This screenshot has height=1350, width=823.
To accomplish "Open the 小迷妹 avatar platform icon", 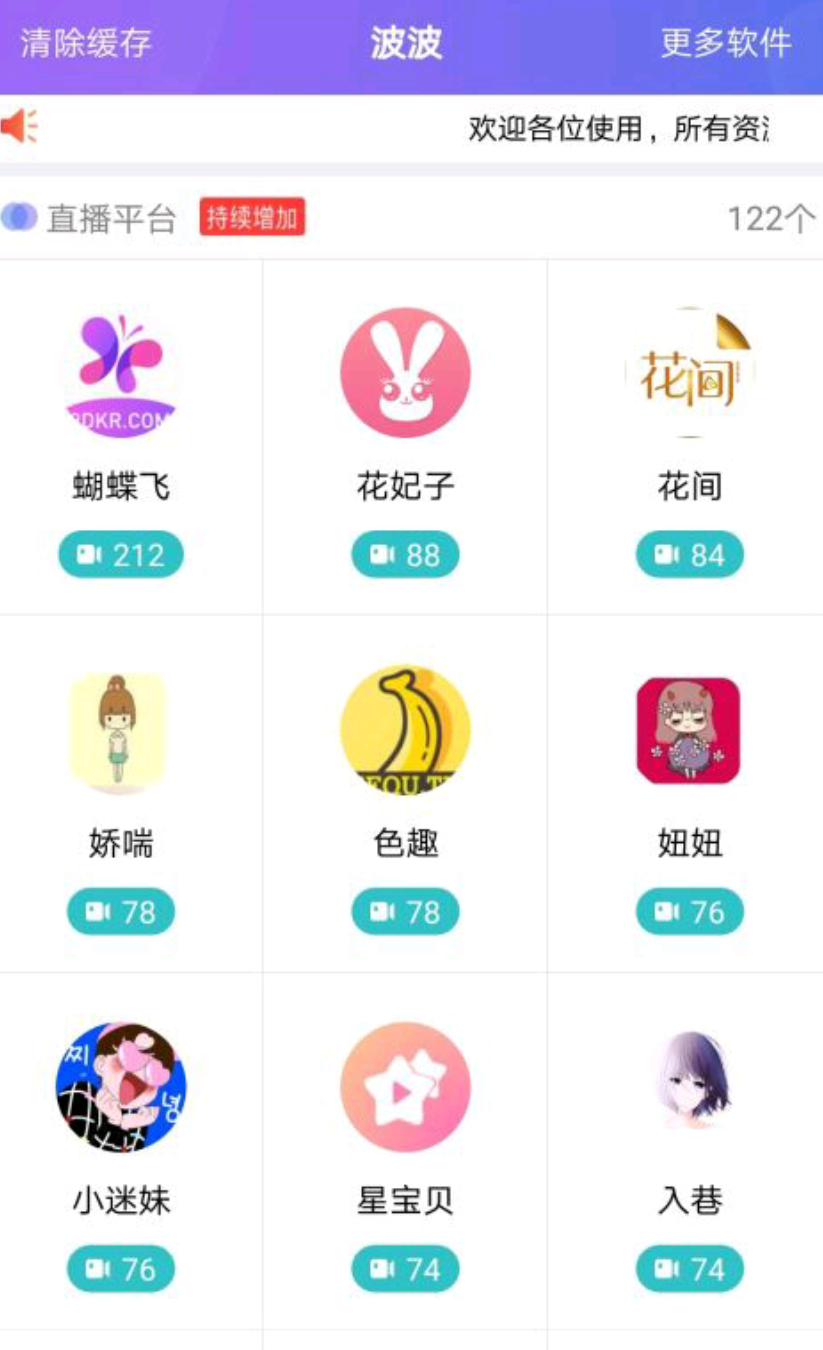I will pos(120,1087).
